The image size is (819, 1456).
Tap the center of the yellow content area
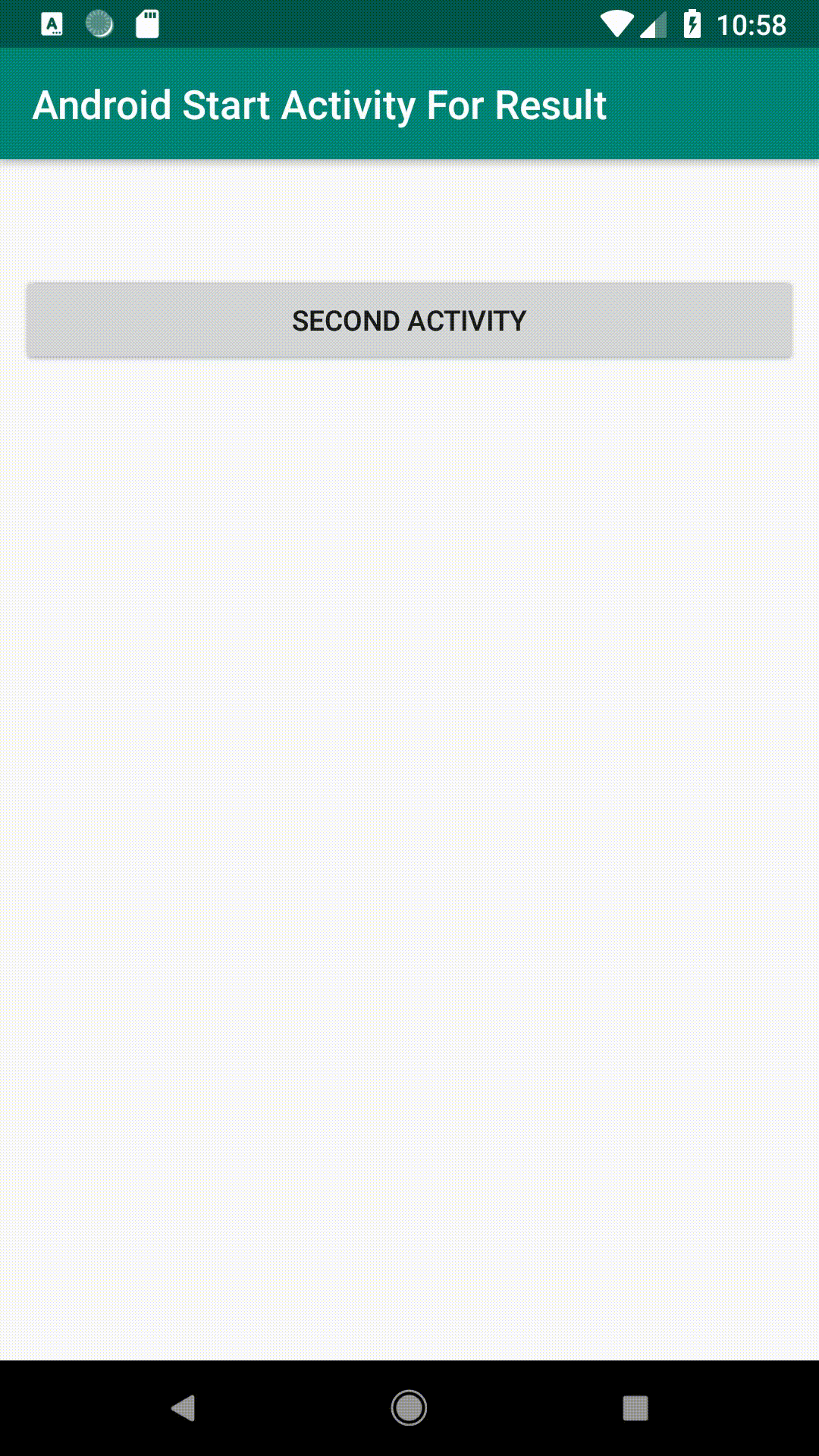click(x=409, y=834)
